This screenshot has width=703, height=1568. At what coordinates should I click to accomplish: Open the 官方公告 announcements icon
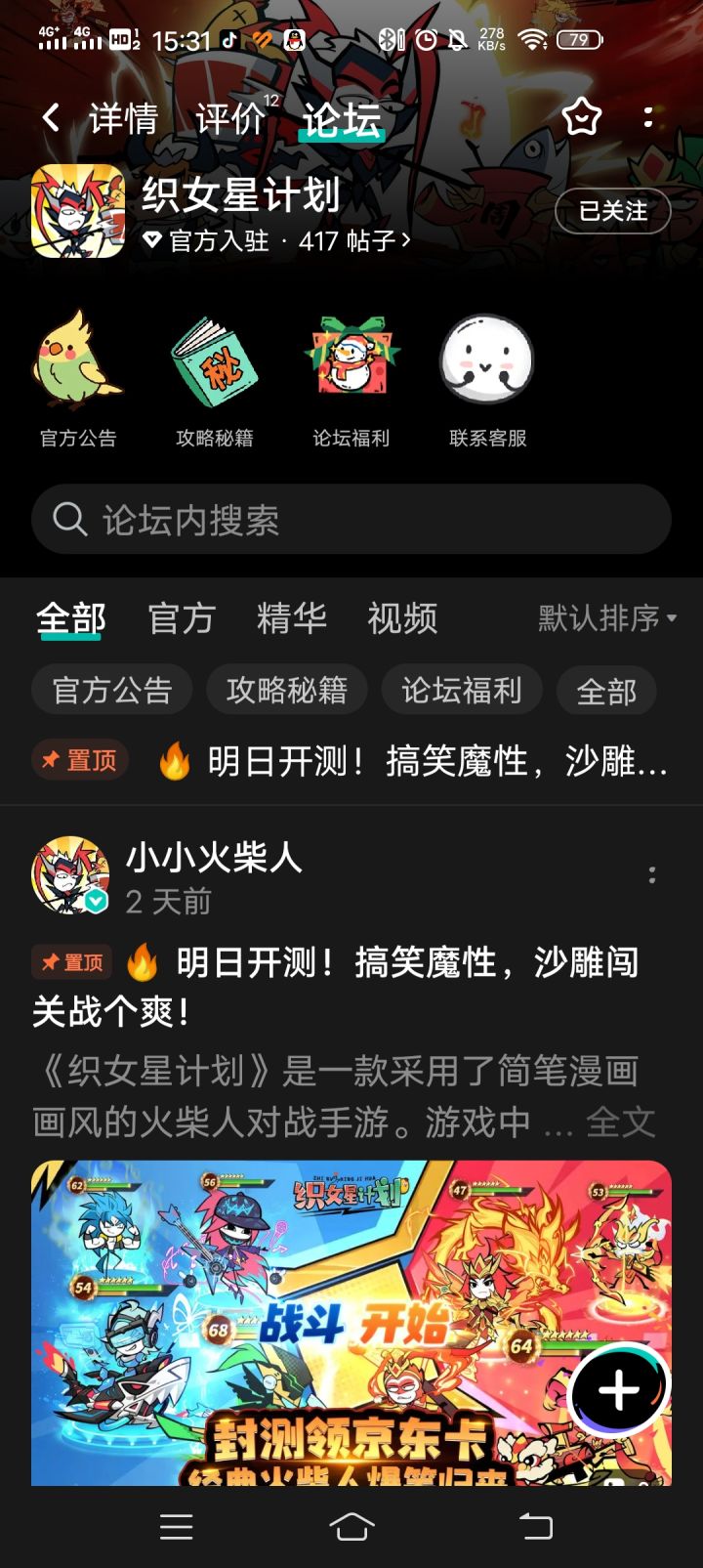click(x=78, y=371)
